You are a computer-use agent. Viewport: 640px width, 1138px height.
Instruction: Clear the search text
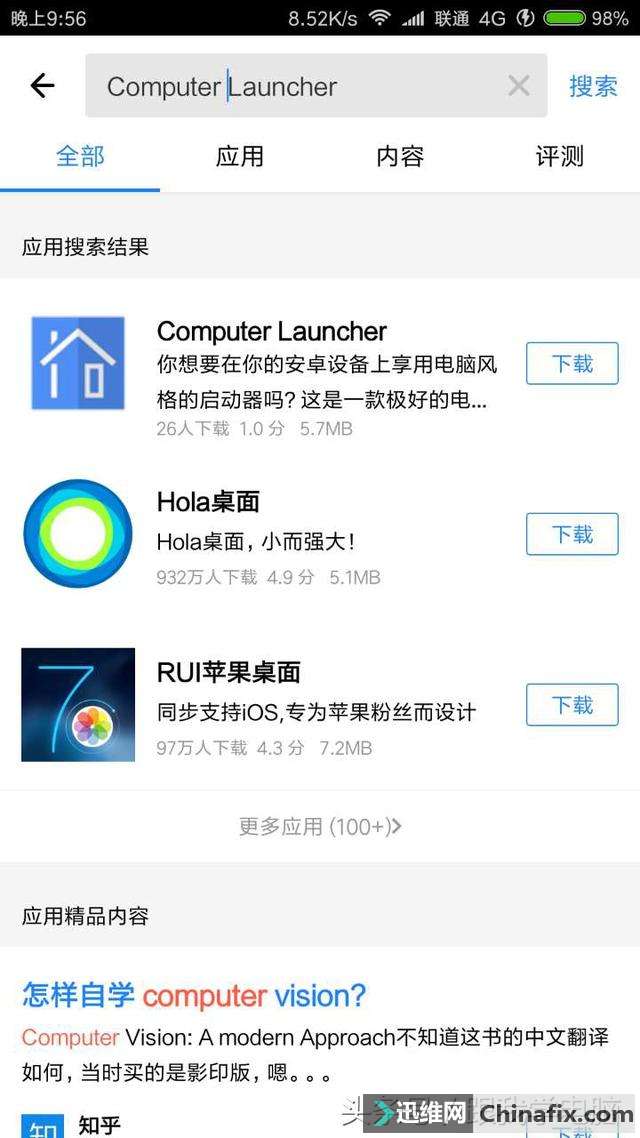518,86
